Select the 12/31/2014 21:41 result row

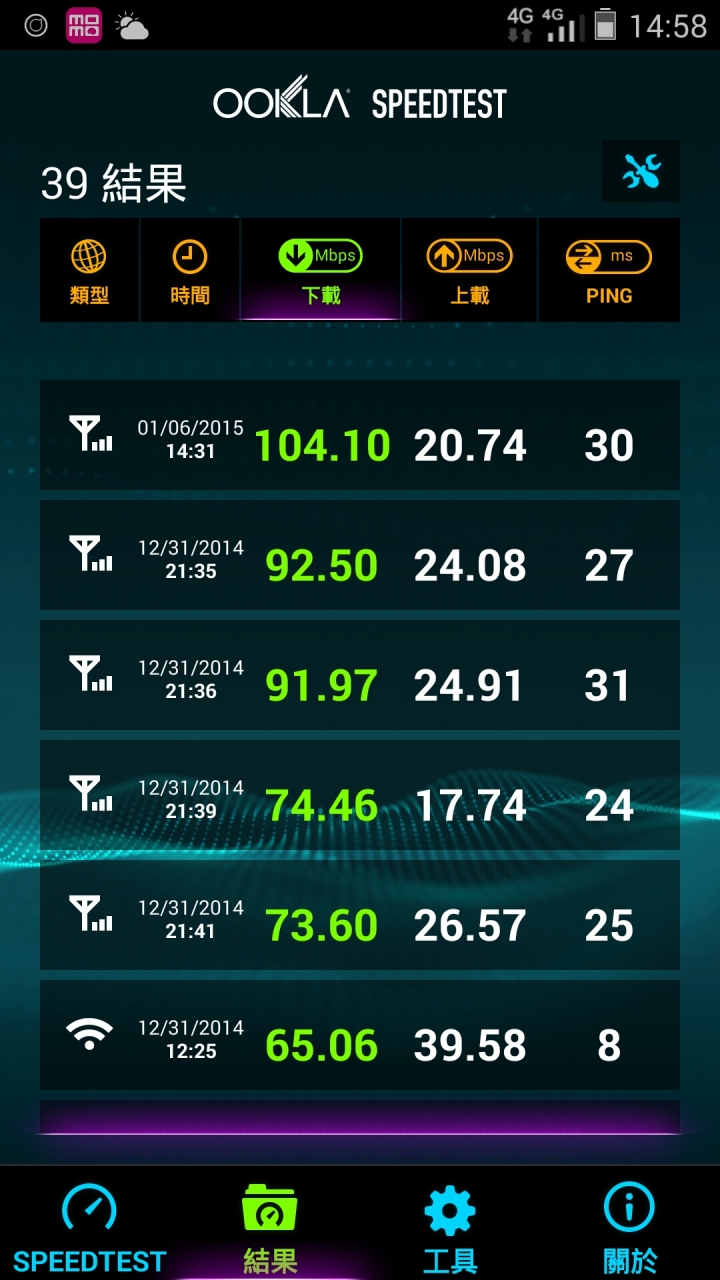tap(360, 915)
